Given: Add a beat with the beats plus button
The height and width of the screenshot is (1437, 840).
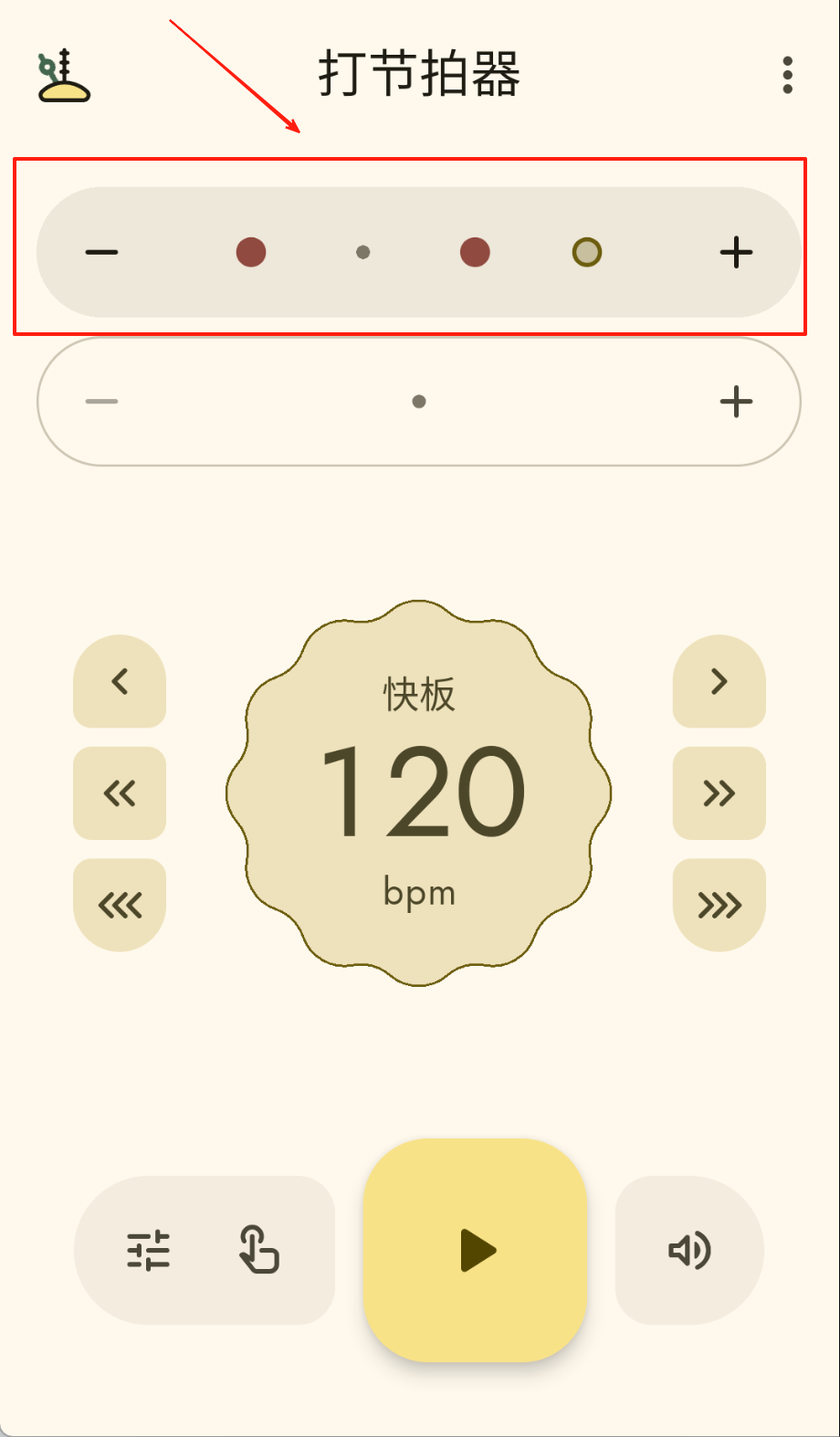Looking at the screenshot, I should pyautogui.click(x=736, y=252).
